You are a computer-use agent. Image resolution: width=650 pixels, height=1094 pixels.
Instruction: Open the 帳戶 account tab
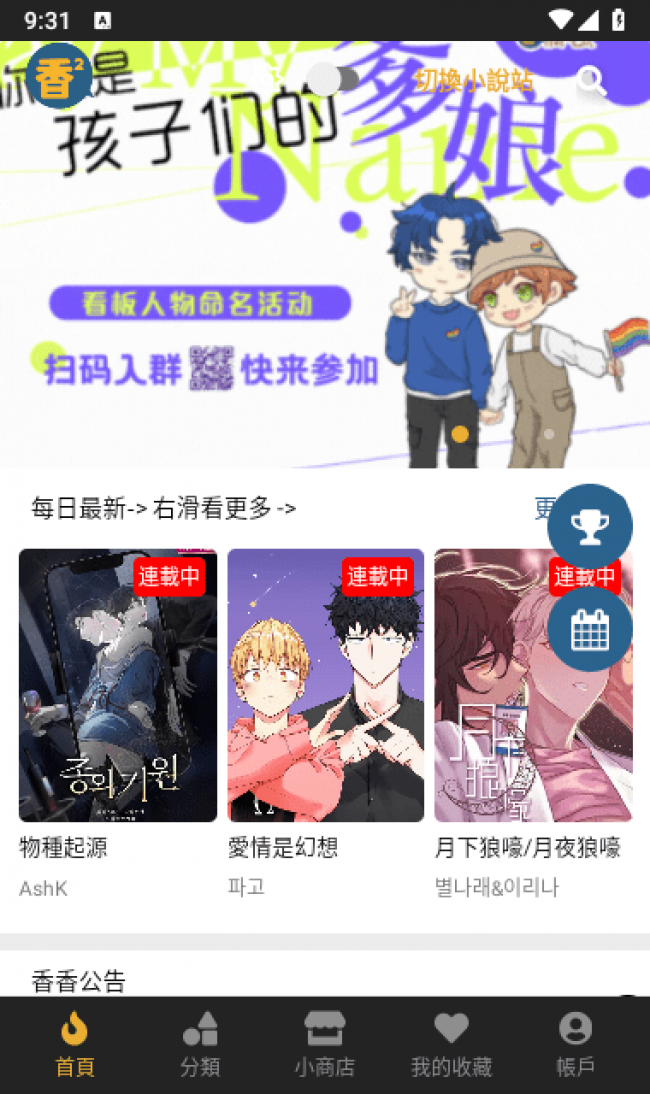tap(575, 1044)
